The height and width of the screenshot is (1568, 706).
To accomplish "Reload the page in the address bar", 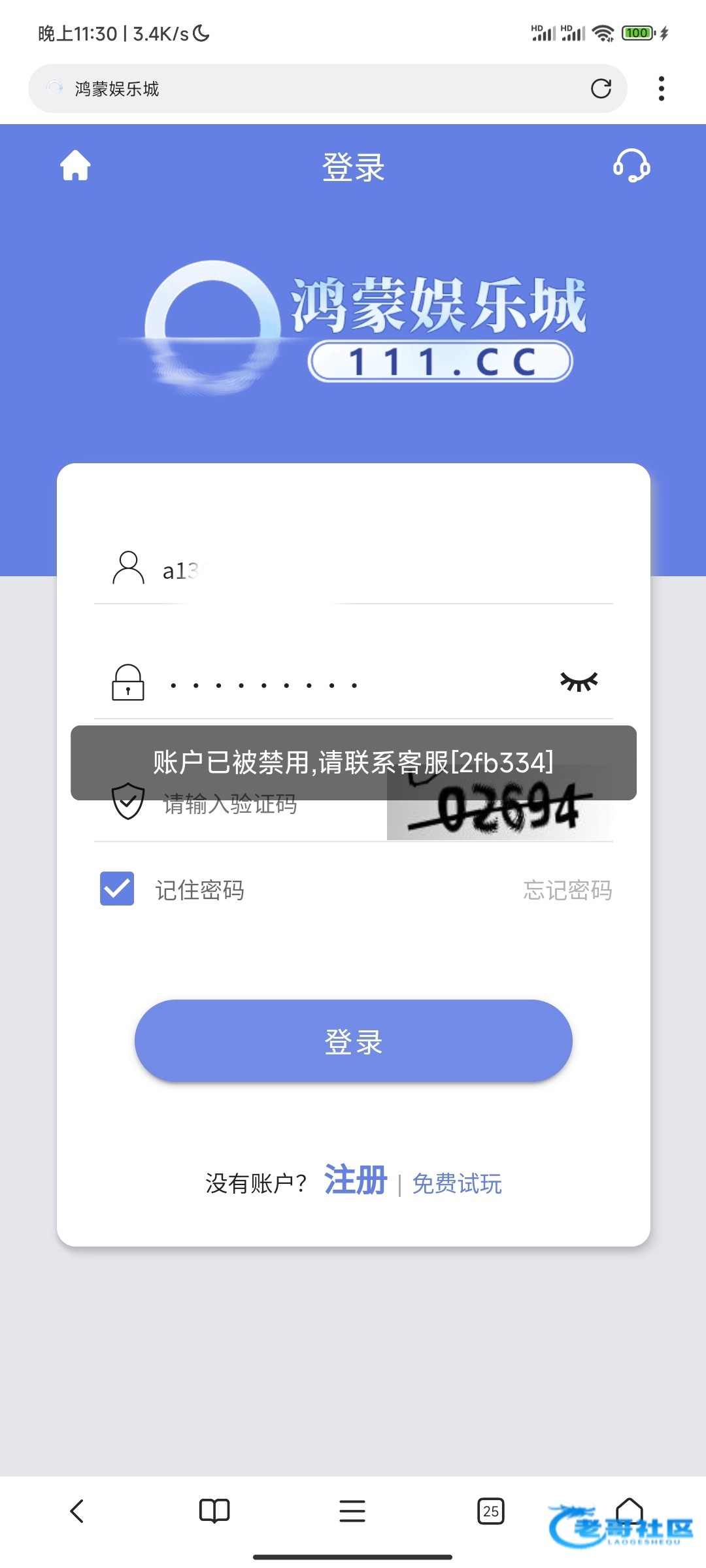I will 601,88.
